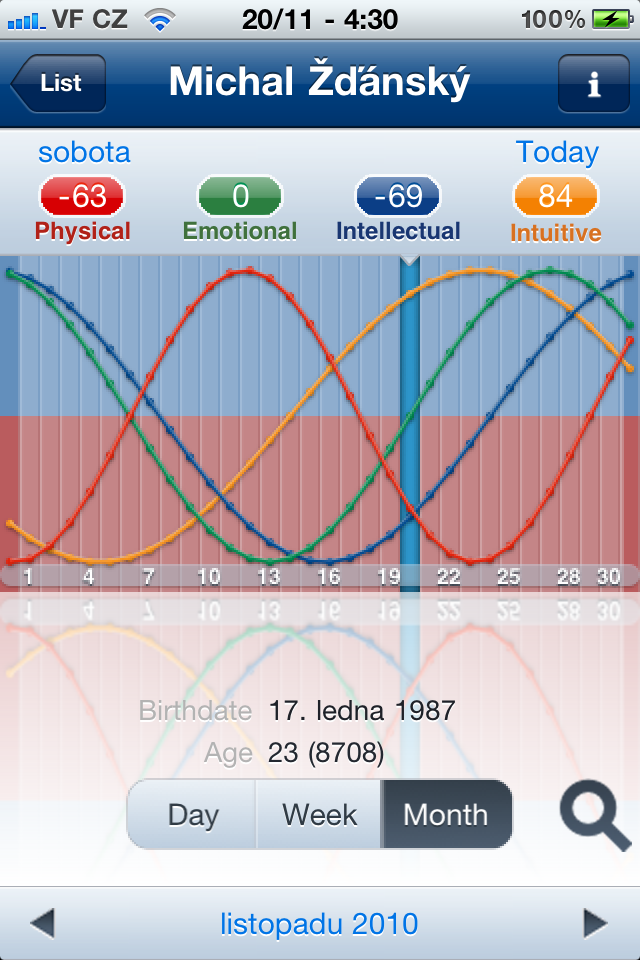Go to the previous month
Image resolution: width=640 pixels, height=960 pixels.
pyautogui.click(x=42, y=923)
